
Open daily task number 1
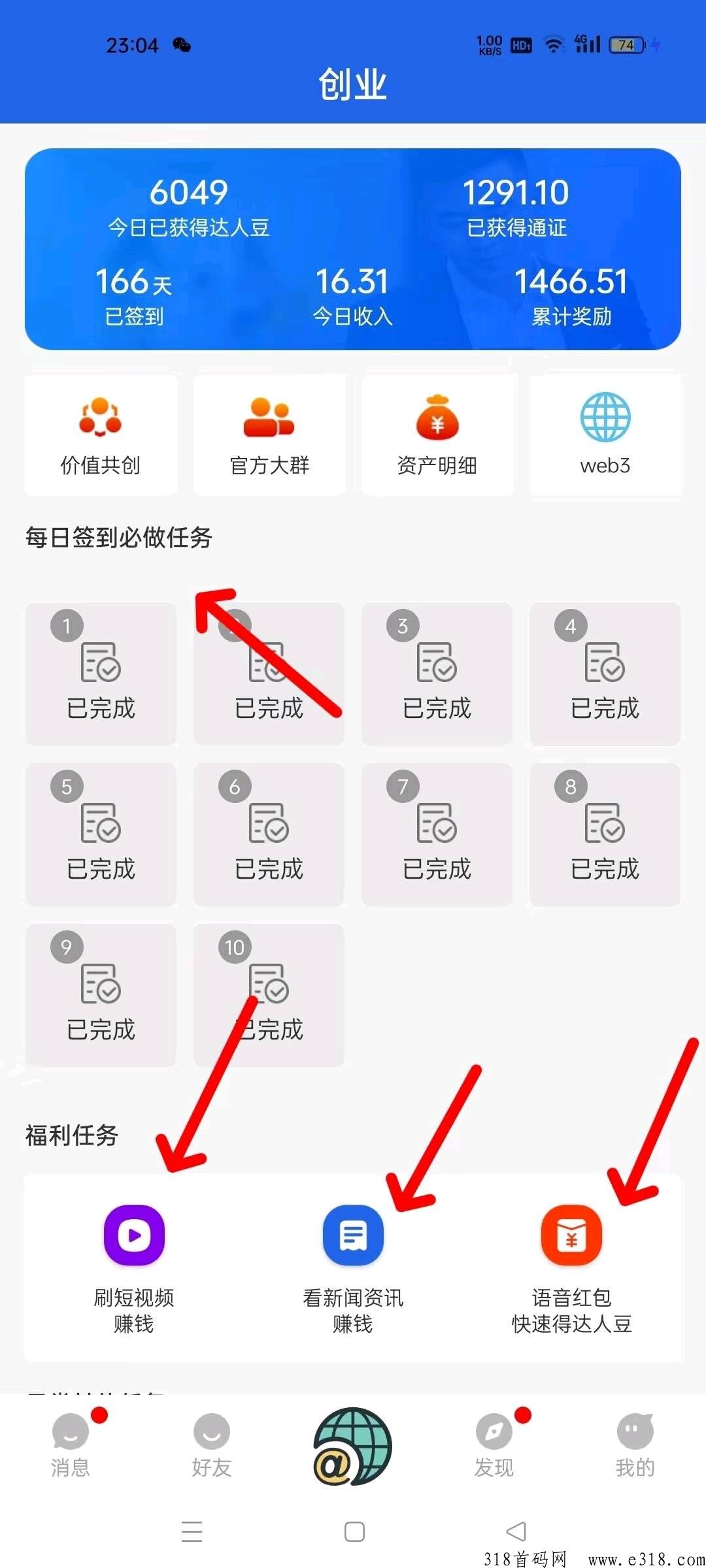[101, 674]
